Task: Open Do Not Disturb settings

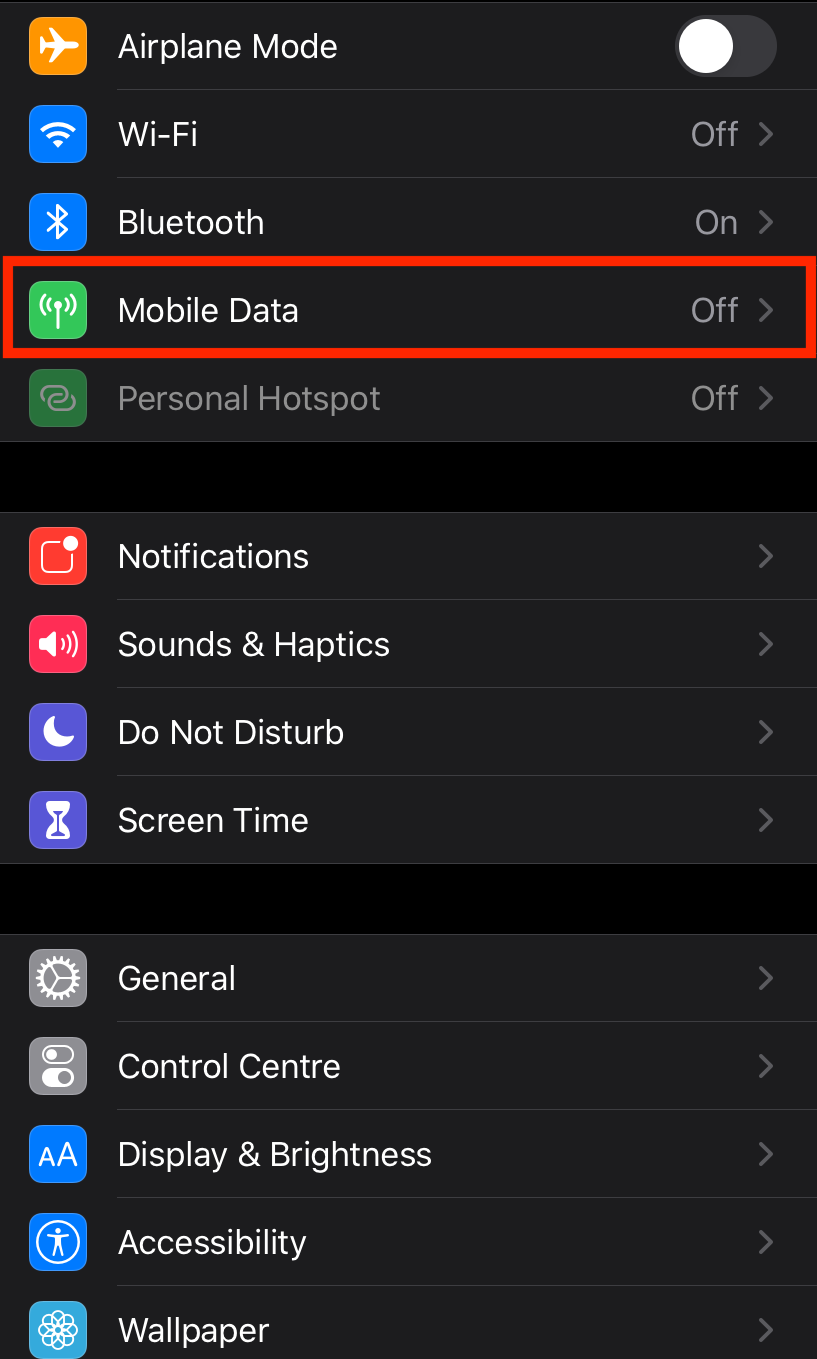Action: pos(408,732)
